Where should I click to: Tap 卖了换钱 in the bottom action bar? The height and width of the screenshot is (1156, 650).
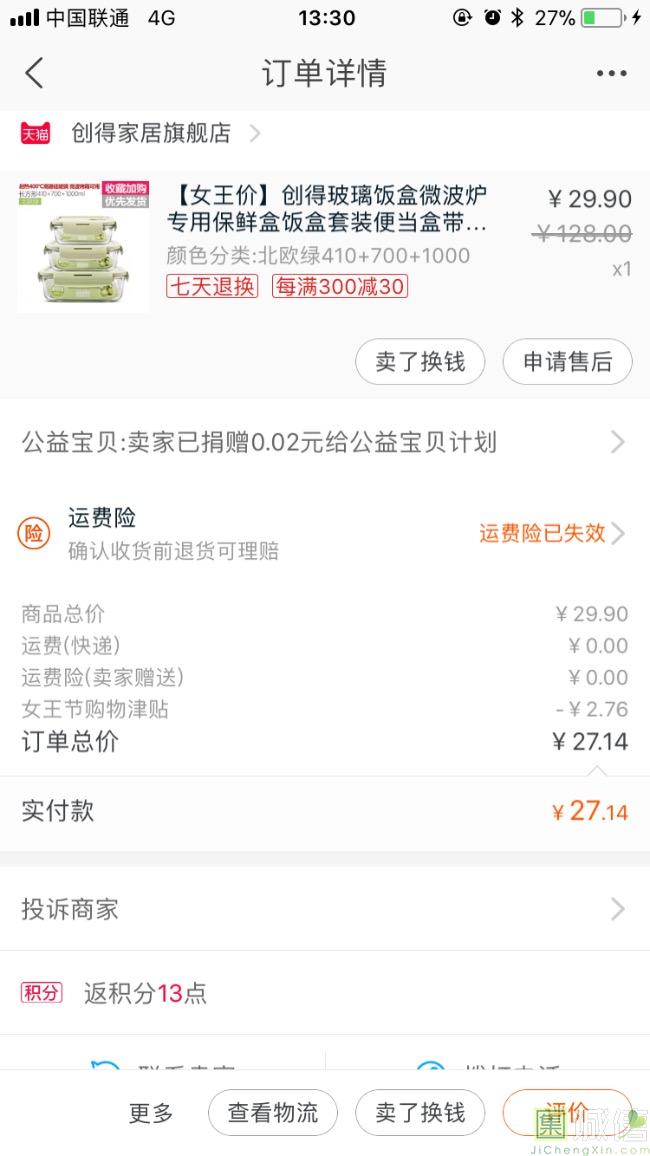(x=420, y=1112)
